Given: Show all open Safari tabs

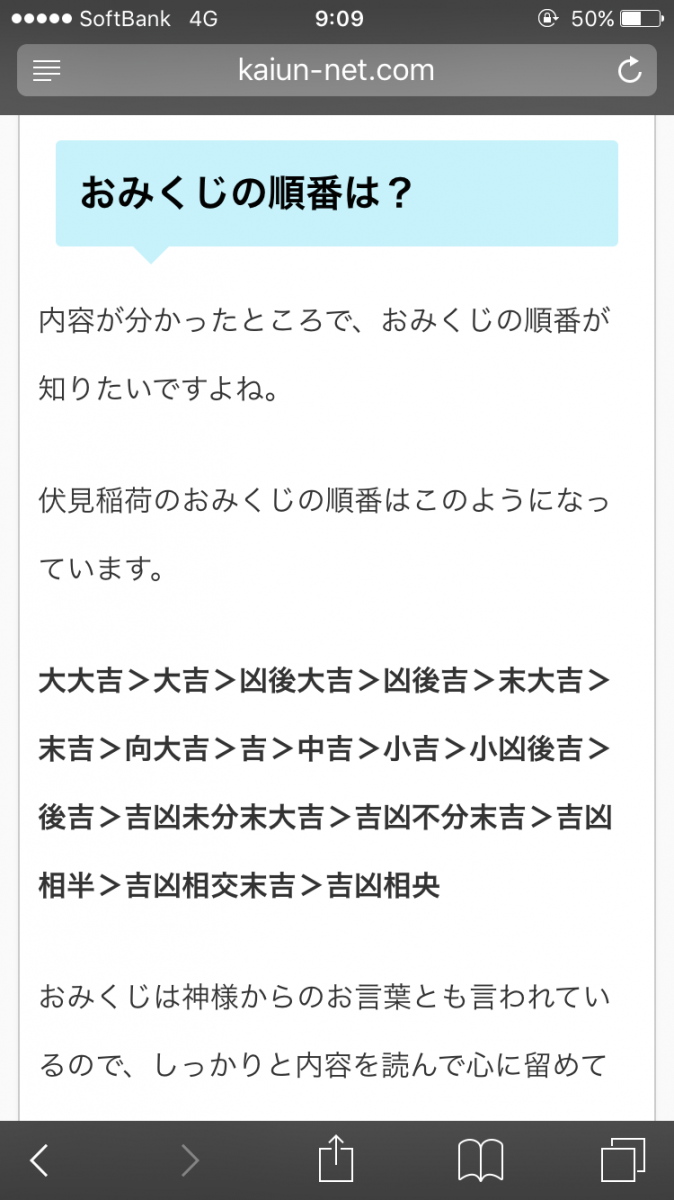Looking at the screenshot, I should pos(623,1160).
